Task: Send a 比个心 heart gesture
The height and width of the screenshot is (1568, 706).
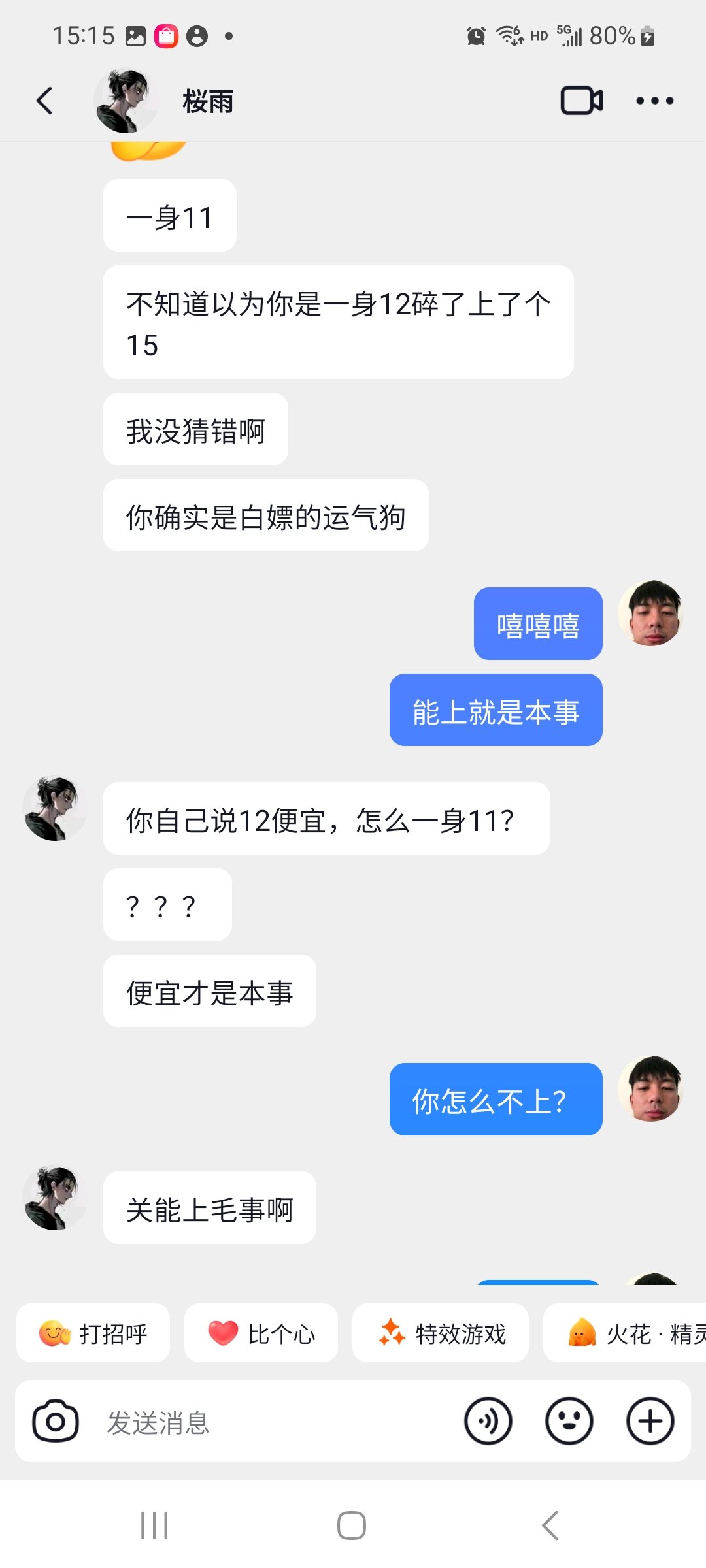Action: (261, 1333)
